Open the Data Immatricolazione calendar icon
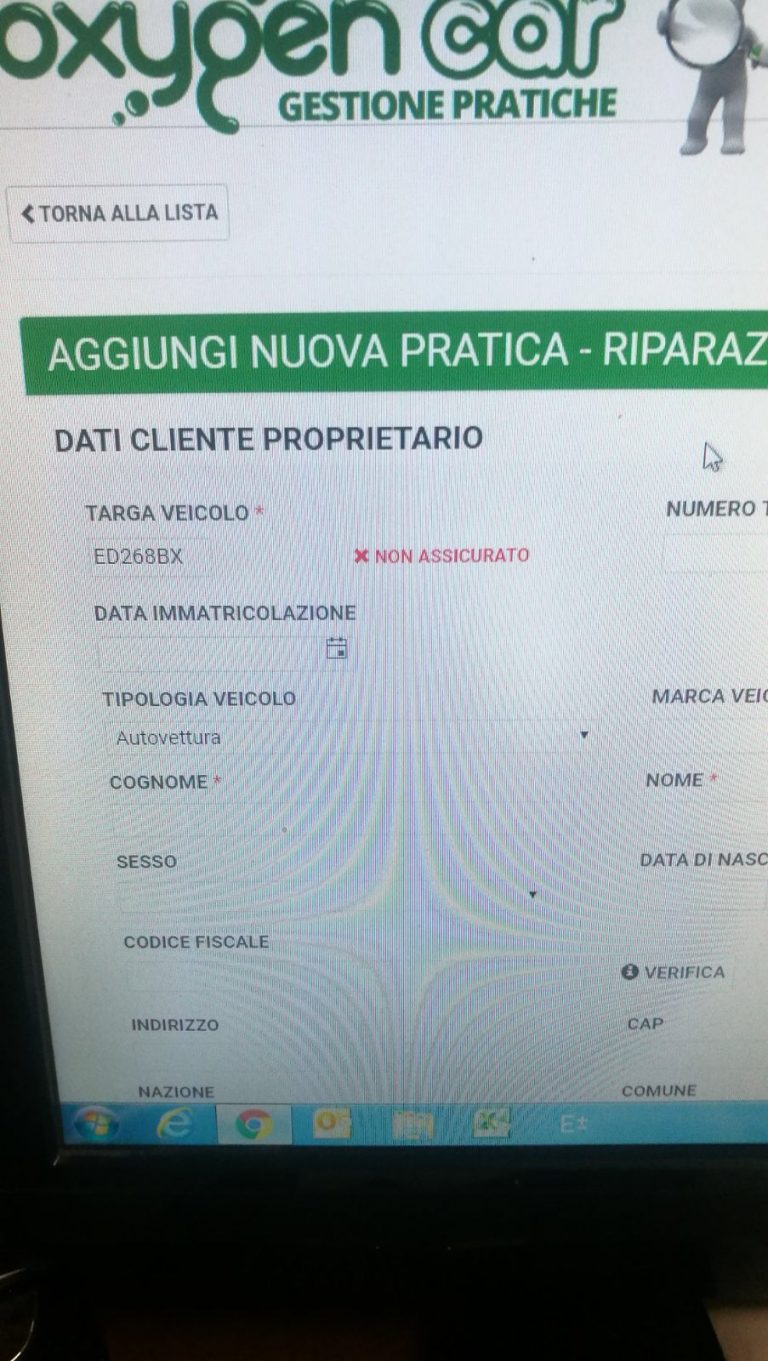768x1361 pixels. click(x=337, y=648)
